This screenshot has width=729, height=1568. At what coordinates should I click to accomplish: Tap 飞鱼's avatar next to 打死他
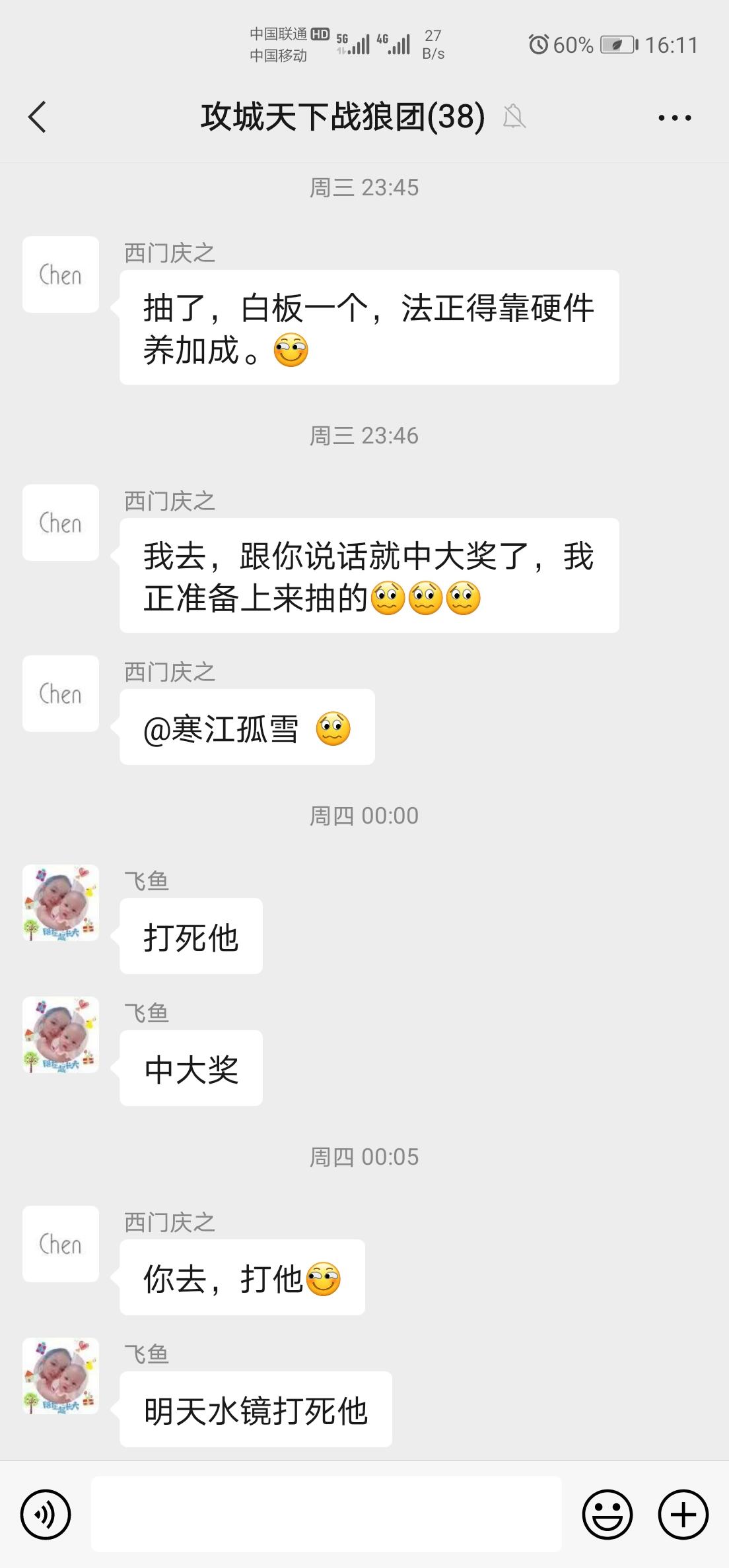[x=61, y=903]
